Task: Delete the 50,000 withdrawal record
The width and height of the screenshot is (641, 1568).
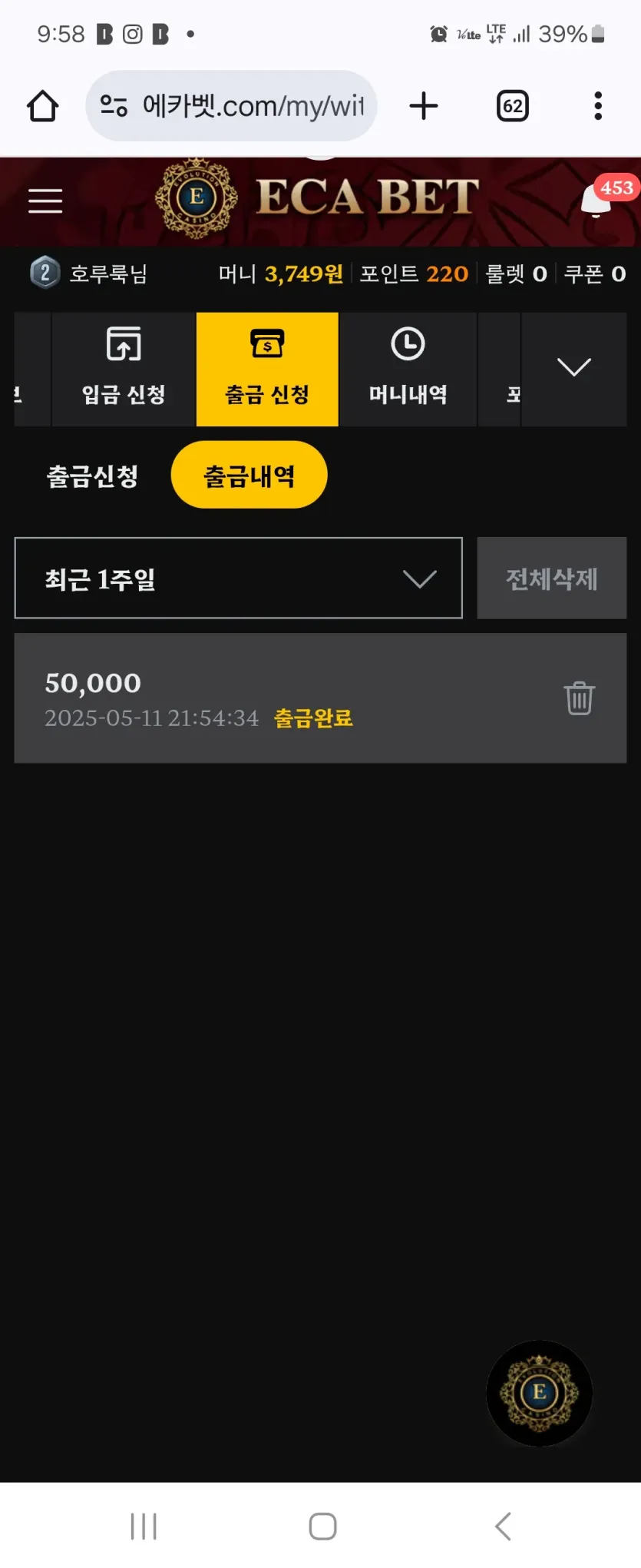Action: pos(579,698)
